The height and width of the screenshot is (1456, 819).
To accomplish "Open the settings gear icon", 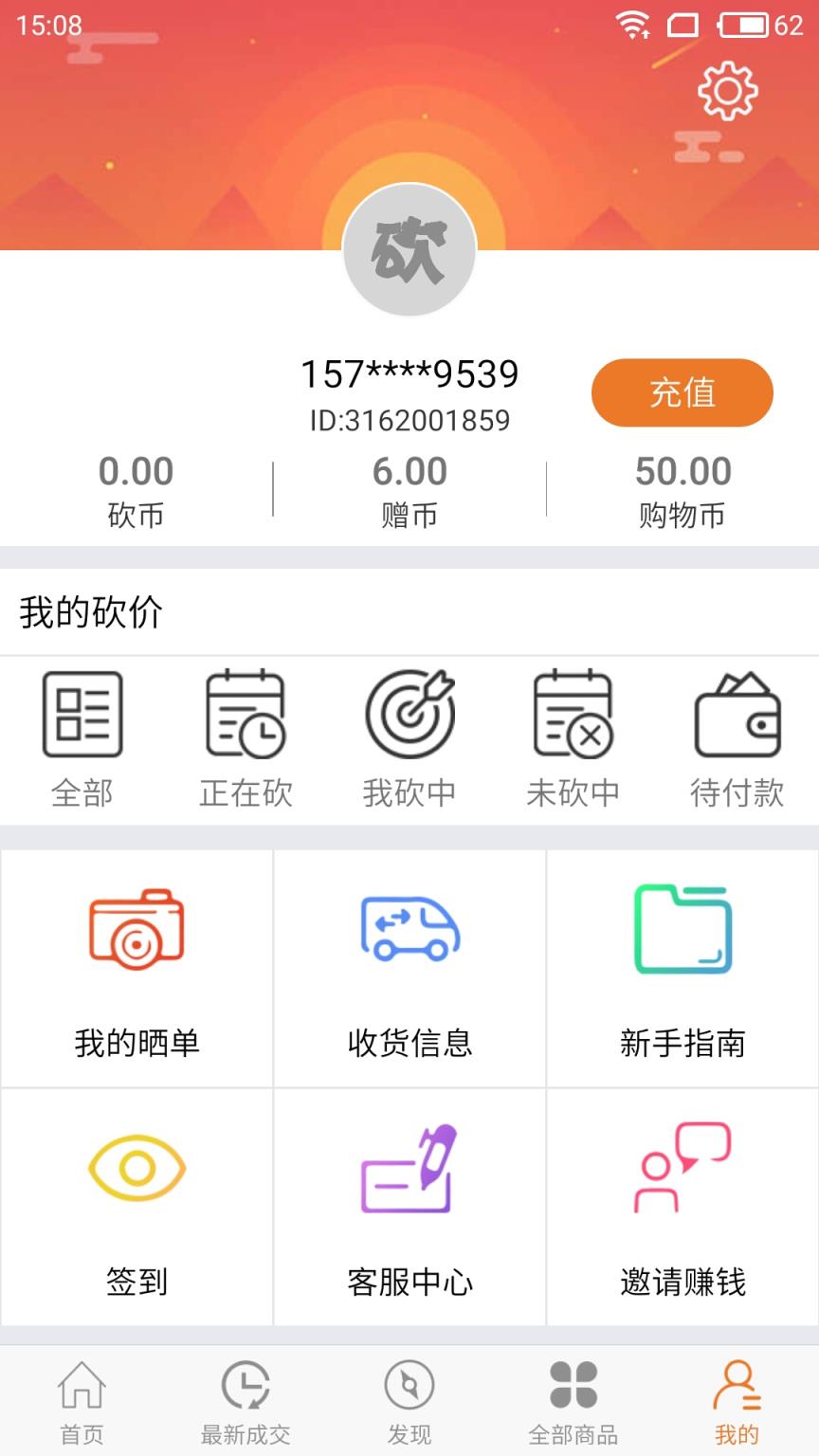I will coord(730,89).
